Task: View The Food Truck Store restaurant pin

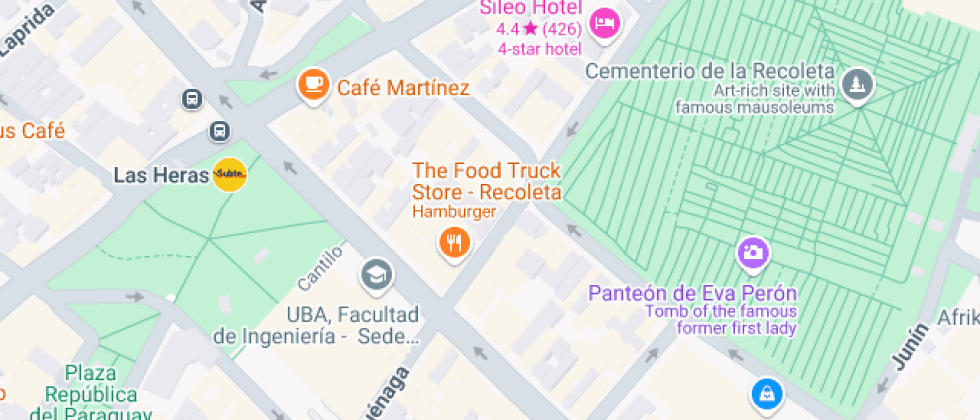Action: coord(454,241)
